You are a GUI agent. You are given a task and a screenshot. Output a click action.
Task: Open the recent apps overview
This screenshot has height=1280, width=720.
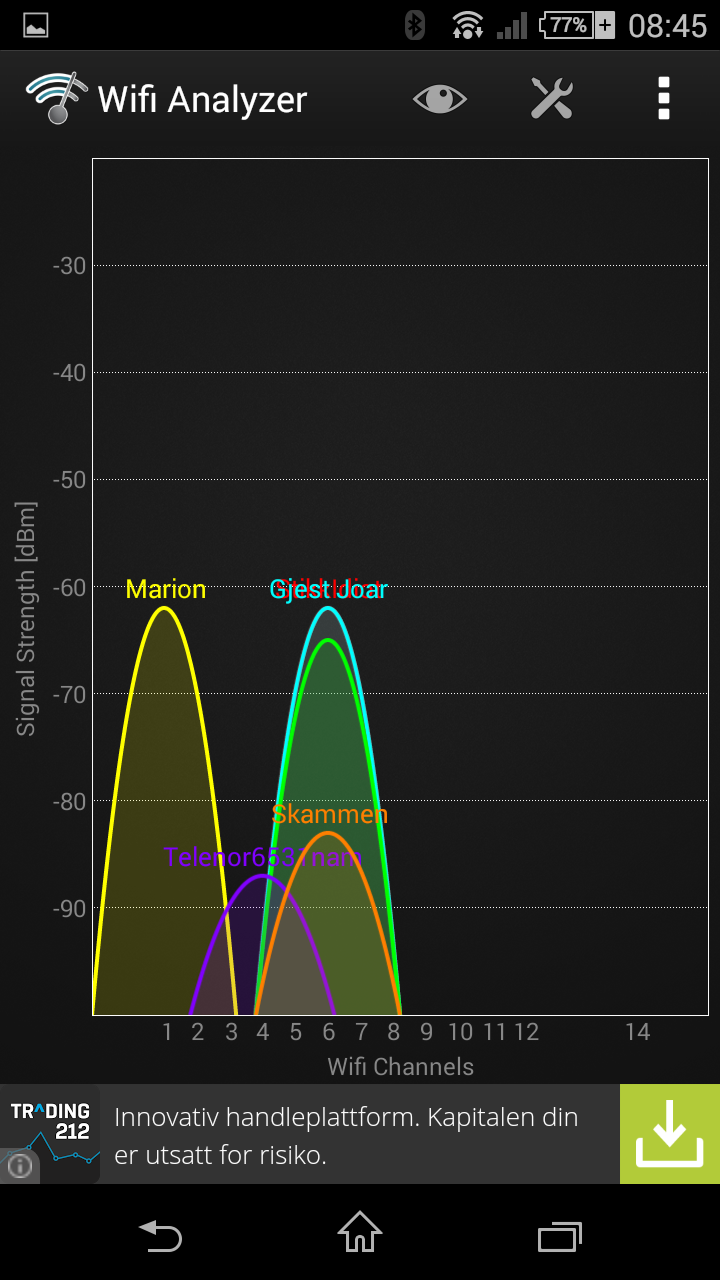point(559,1236)
